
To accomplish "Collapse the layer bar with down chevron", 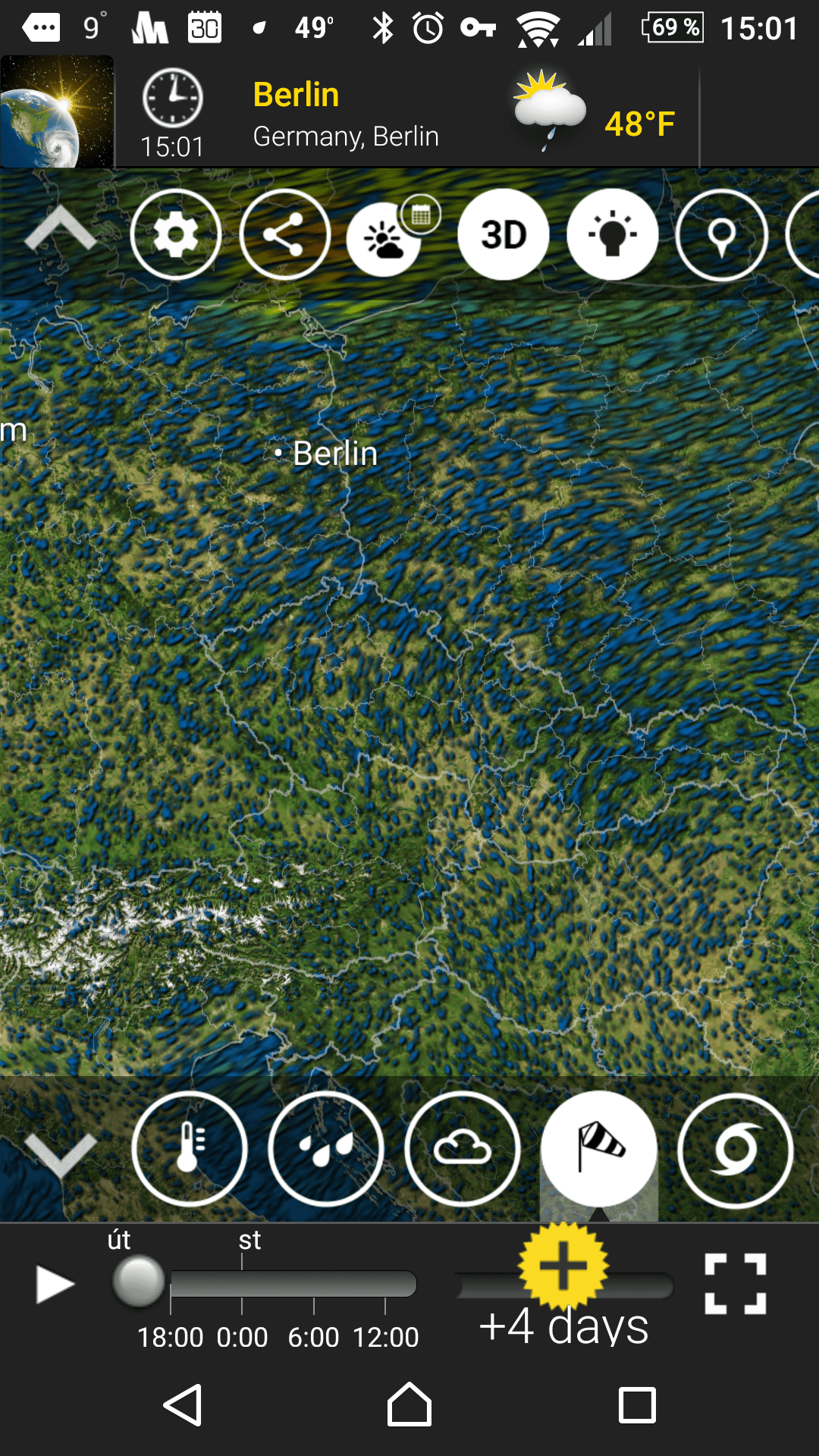I will tap(61, 1155).
